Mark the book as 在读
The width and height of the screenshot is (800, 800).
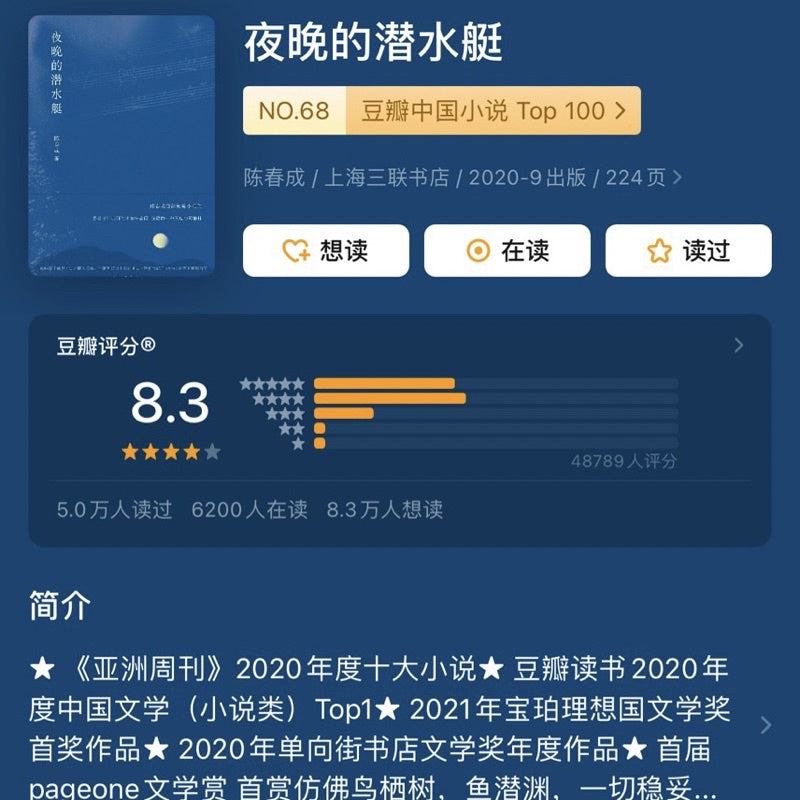tap(507, 251)
